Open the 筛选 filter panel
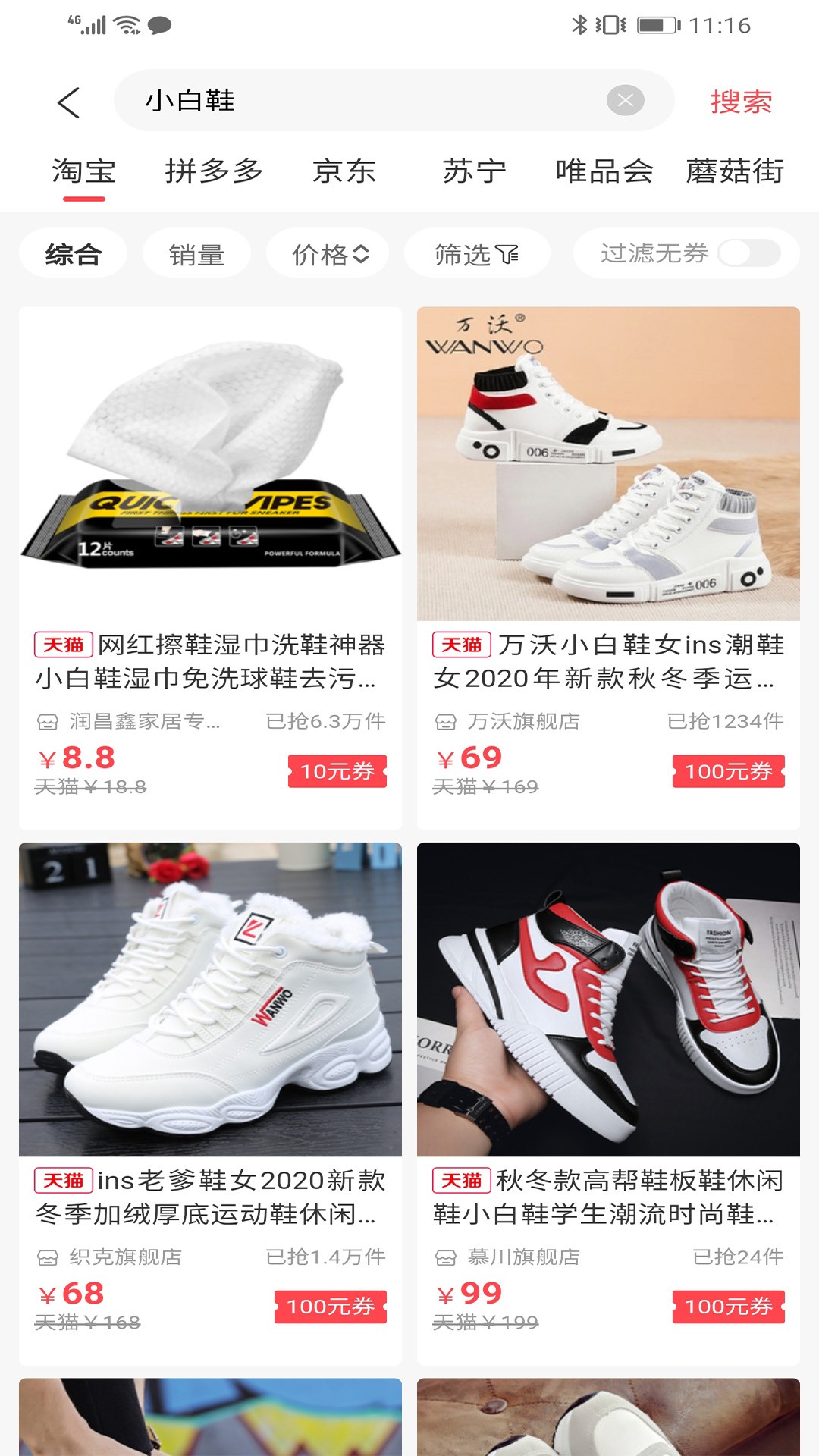 pyautogui.click(x=477, y=253)
